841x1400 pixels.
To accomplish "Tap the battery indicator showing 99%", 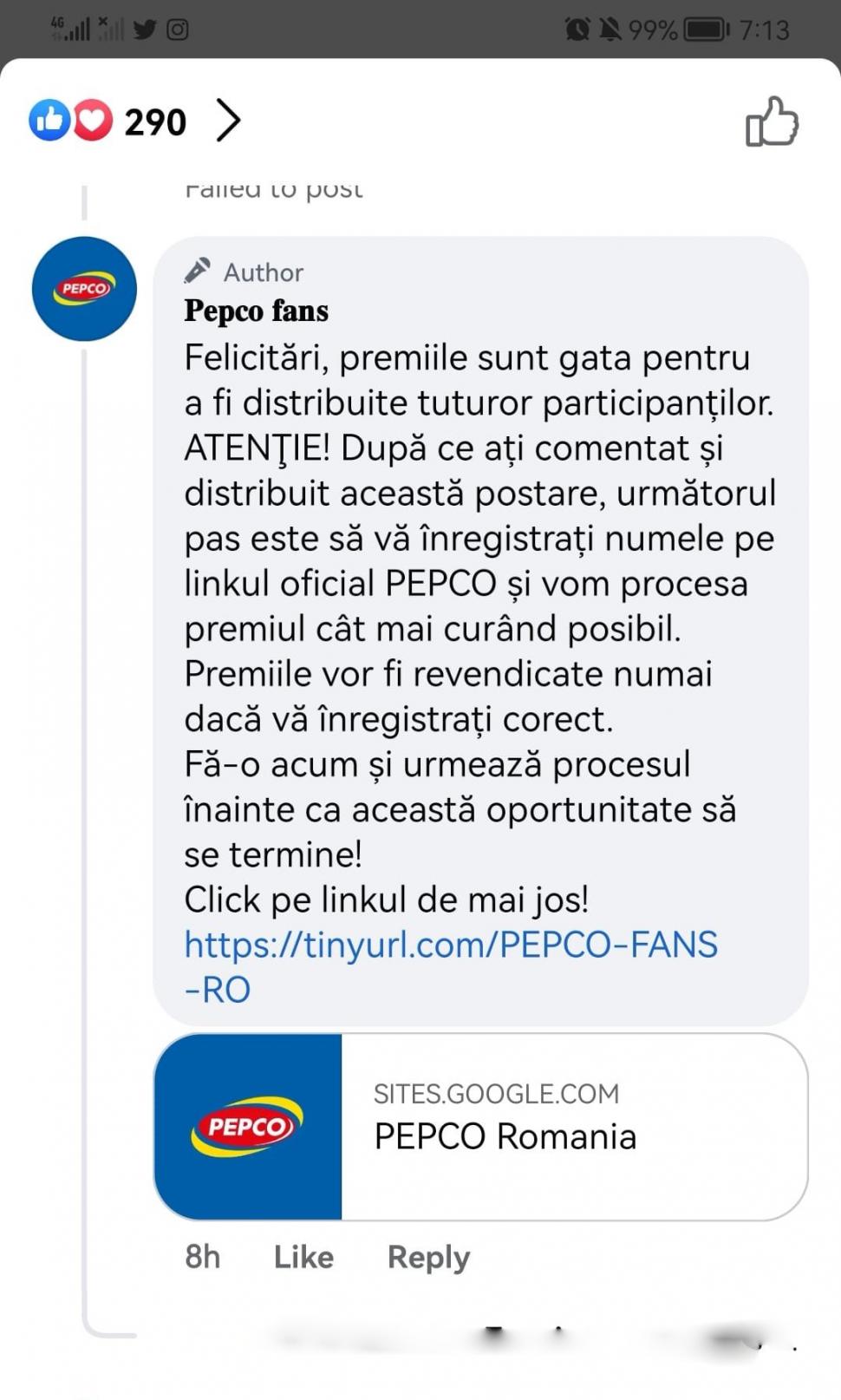I will tap(702, 29).
